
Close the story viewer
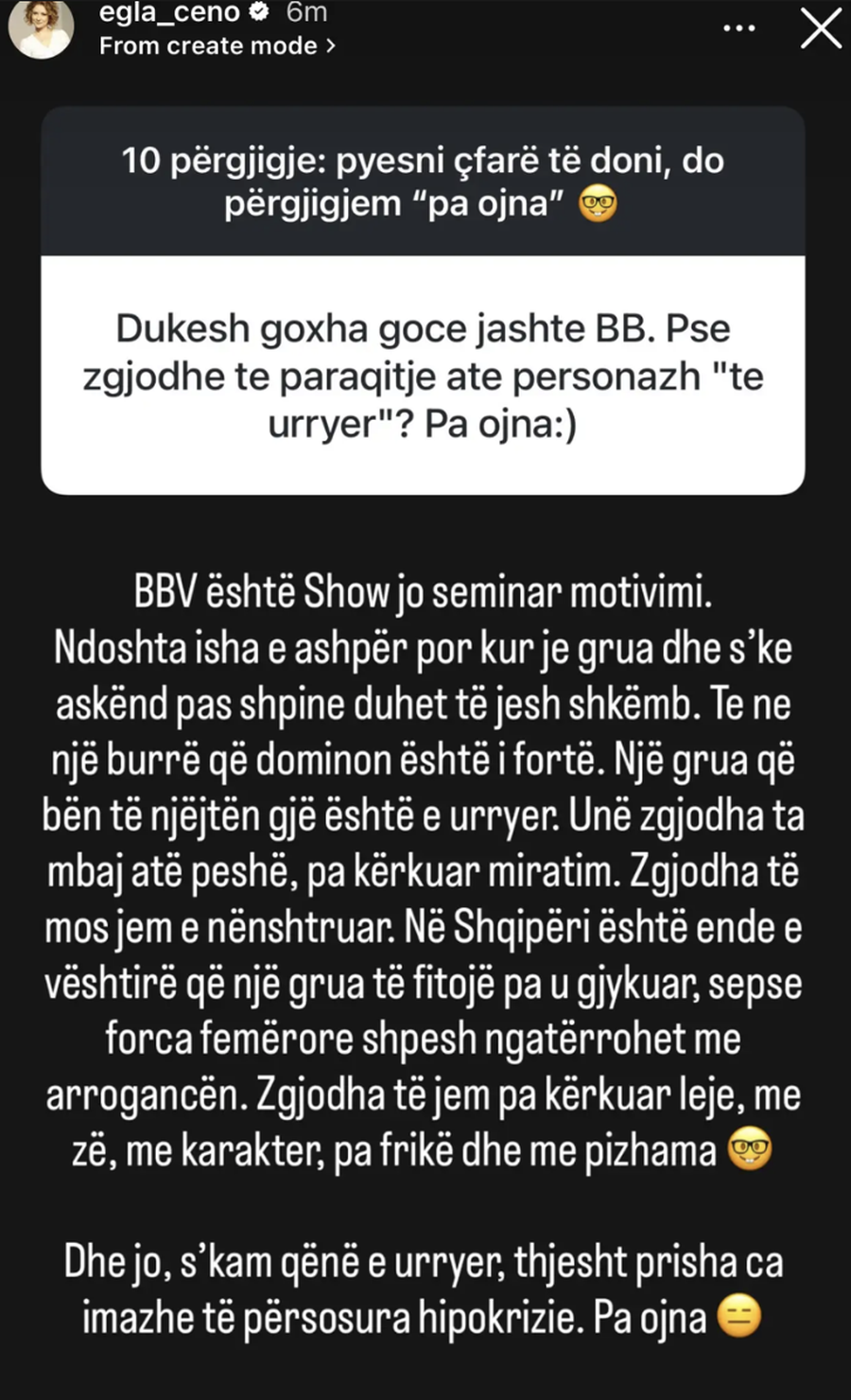click(x=820, y=28)
